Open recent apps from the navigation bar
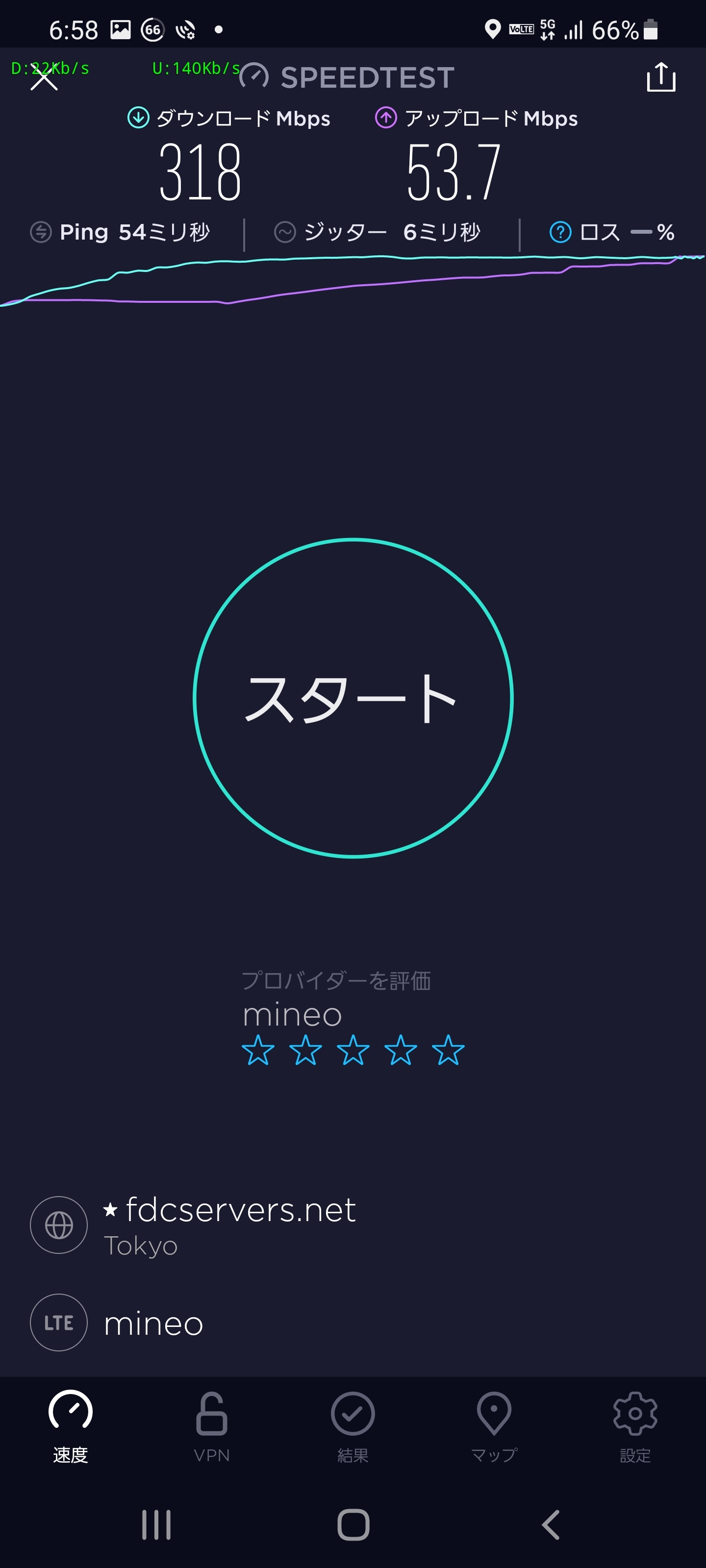Viewport: 706px width, 1568px height. (156, 1525)
